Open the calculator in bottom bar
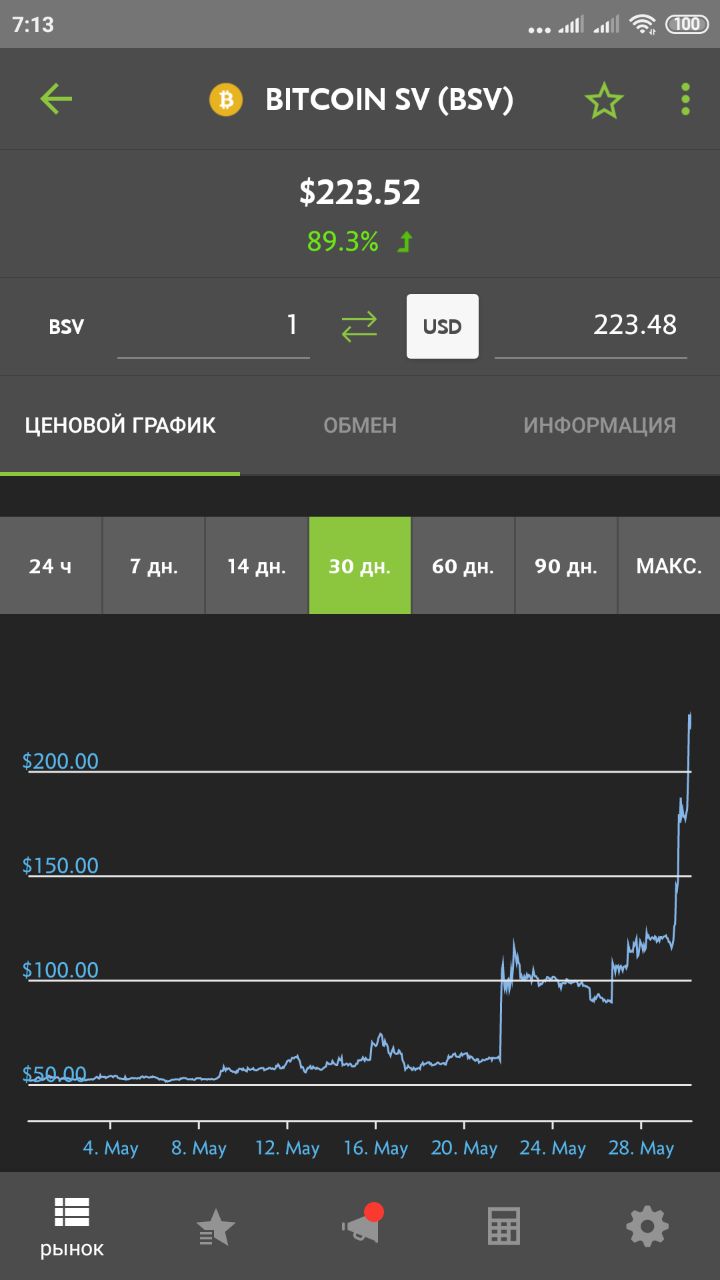Image resolution: width=720 pixels, height=1280 pixels. pyautogui.click(x=504, y=1226)
